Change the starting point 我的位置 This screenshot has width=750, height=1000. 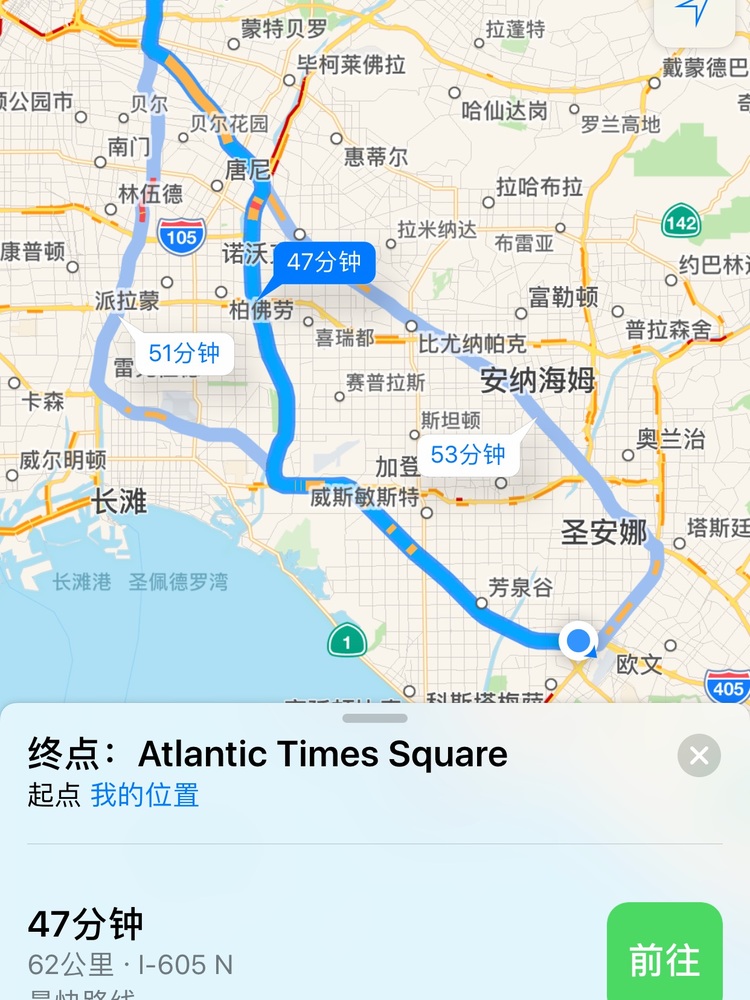pyautogui.click(x=145, y=796)
